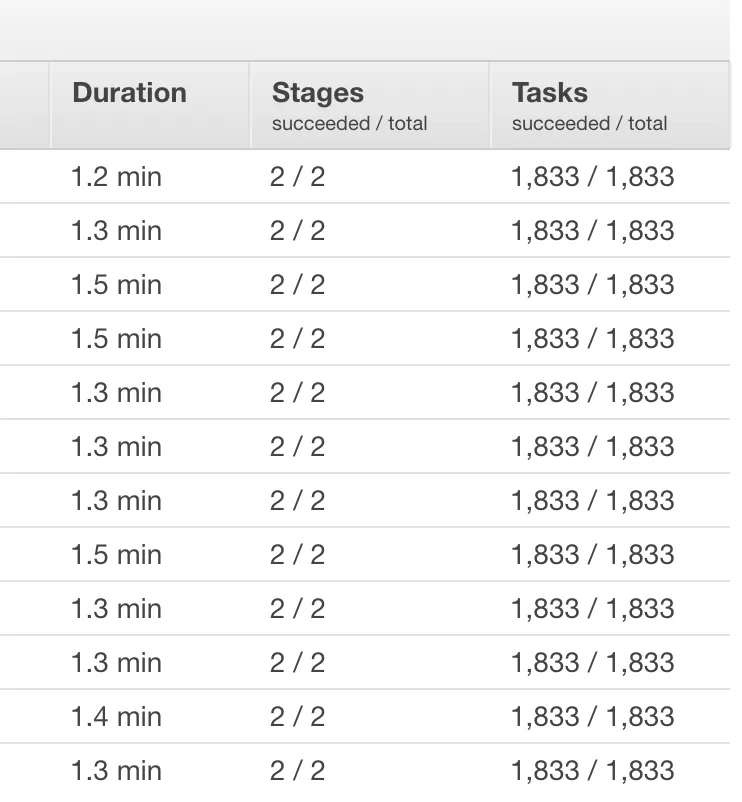Sort by the Tasks succeeded/total header
Screen dimensions: 742x802
pyautogui.click(x=550, y=94)
